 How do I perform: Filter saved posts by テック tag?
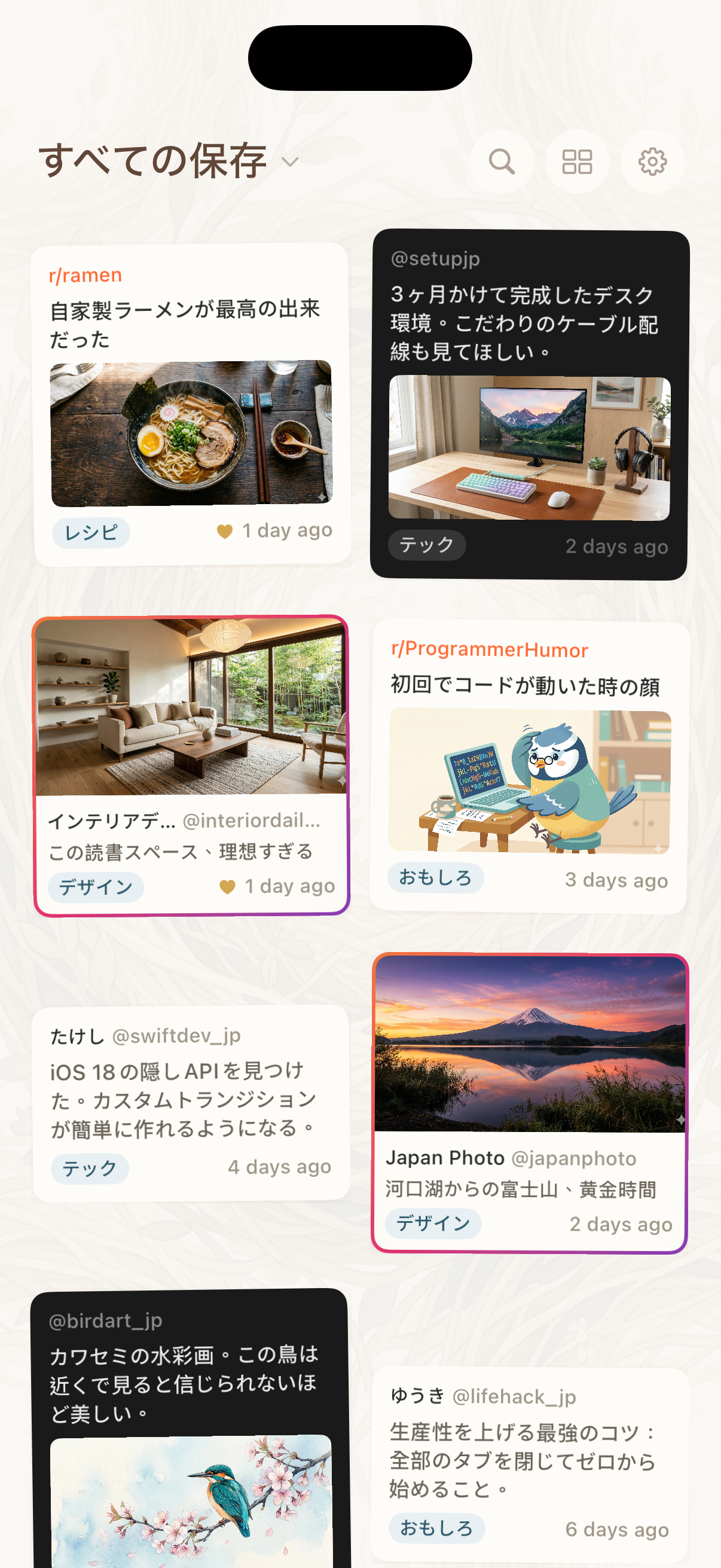coord(426,546)
